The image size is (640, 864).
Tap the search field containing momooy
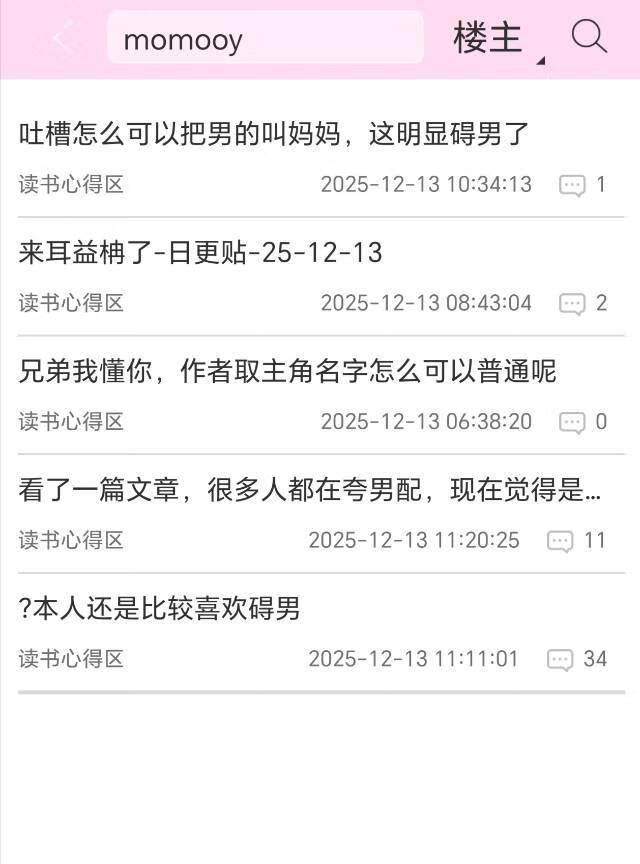tap(265, 39)
